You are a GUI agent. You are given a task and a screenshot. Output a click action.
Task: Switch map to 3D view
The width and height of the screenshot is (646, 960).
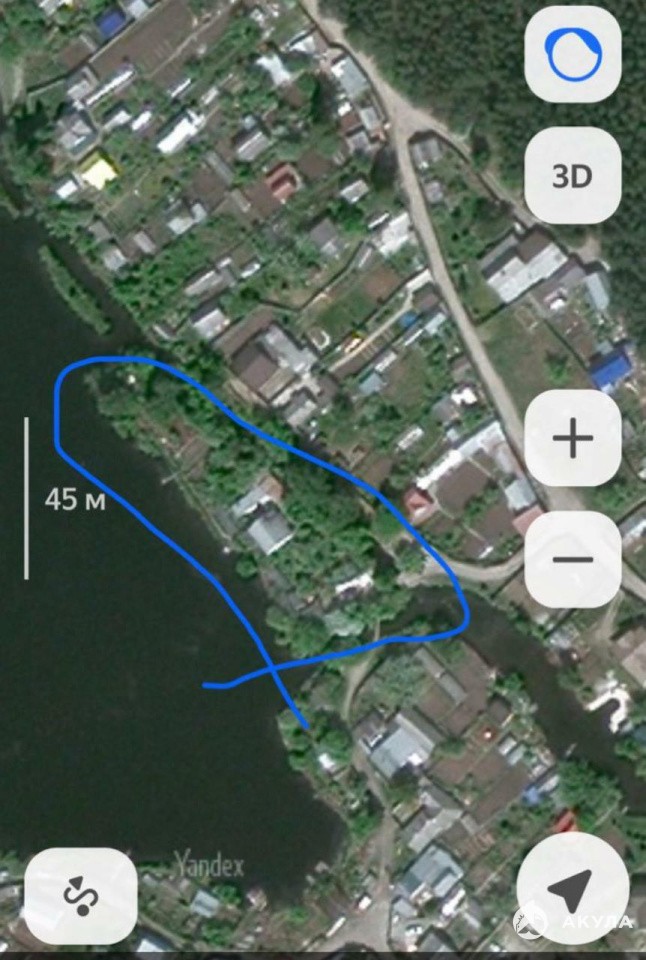point(573,176)
